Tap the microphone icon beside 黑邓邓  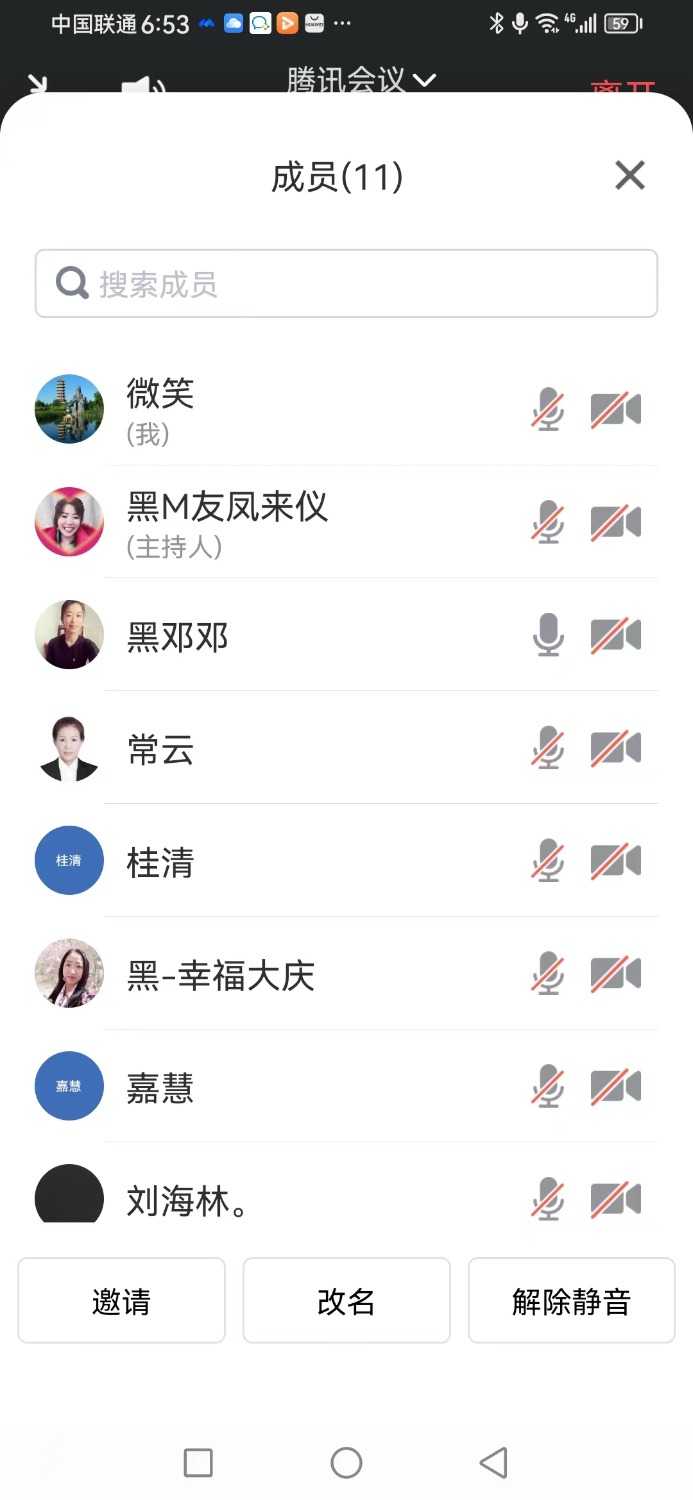(x=547, y=636)
